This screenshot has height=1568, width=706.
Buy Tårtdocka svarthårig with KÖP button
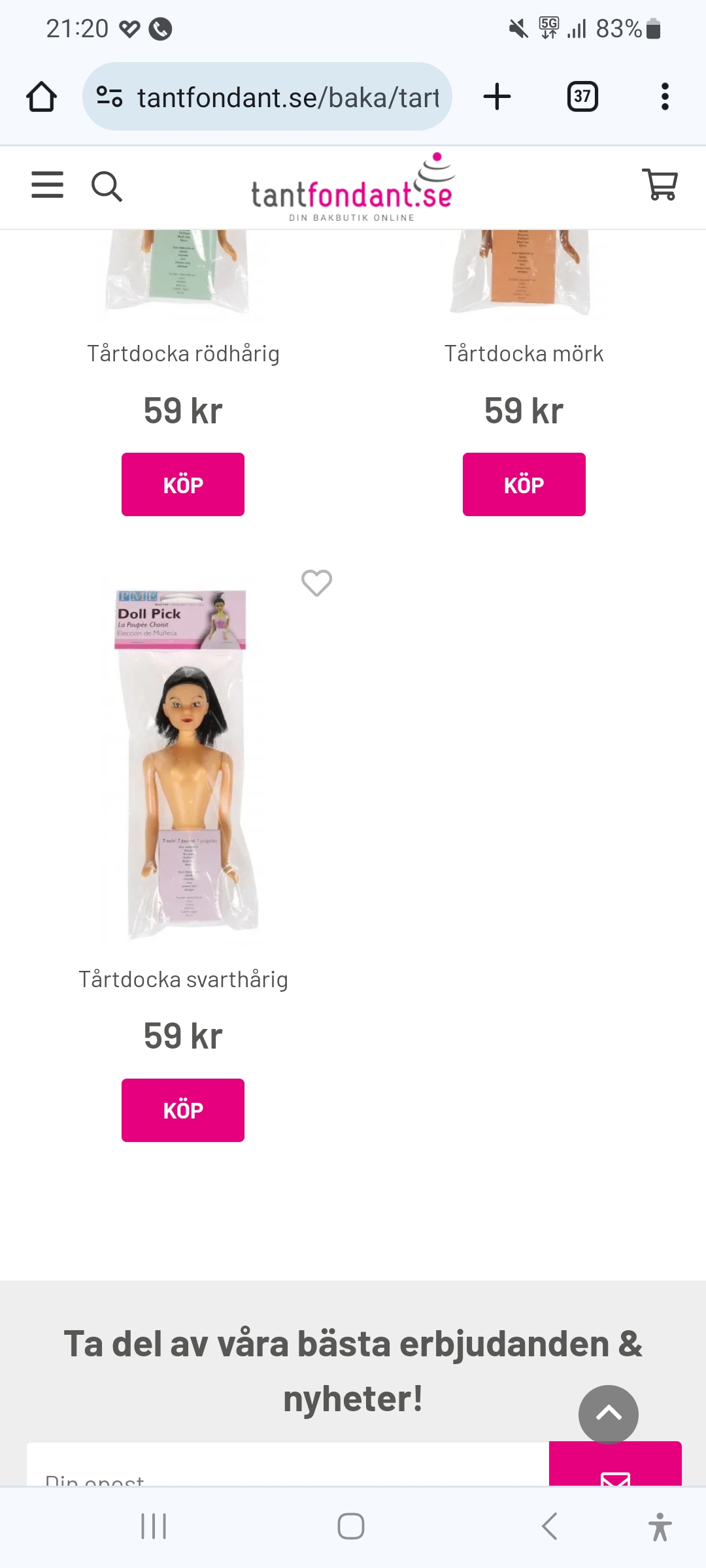pyautogui.click(x=183, y=1110)
